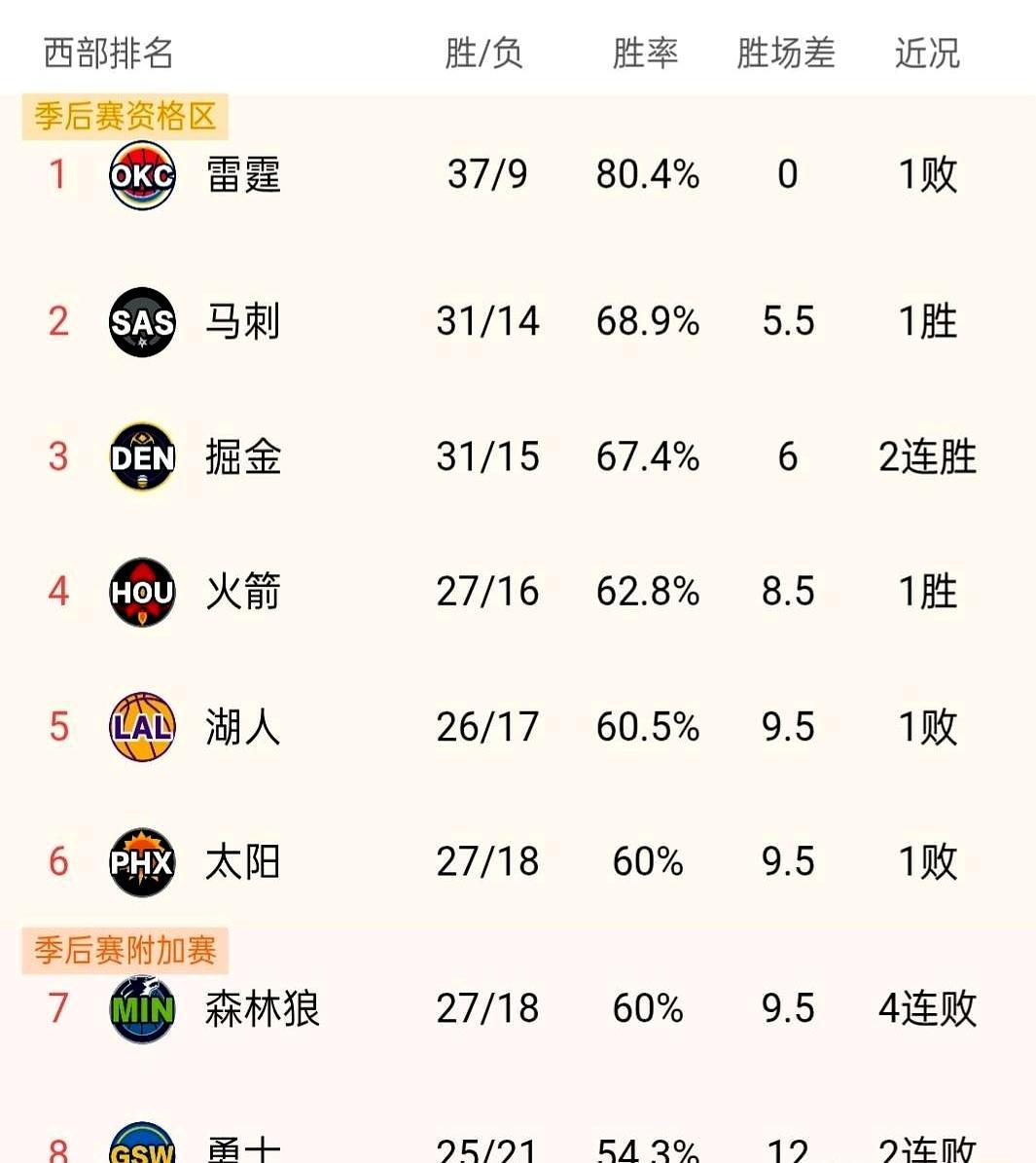Screen dimensions: 1036x1163
Task: Click the OKC Thunder team logo
Action: [142, 175]
